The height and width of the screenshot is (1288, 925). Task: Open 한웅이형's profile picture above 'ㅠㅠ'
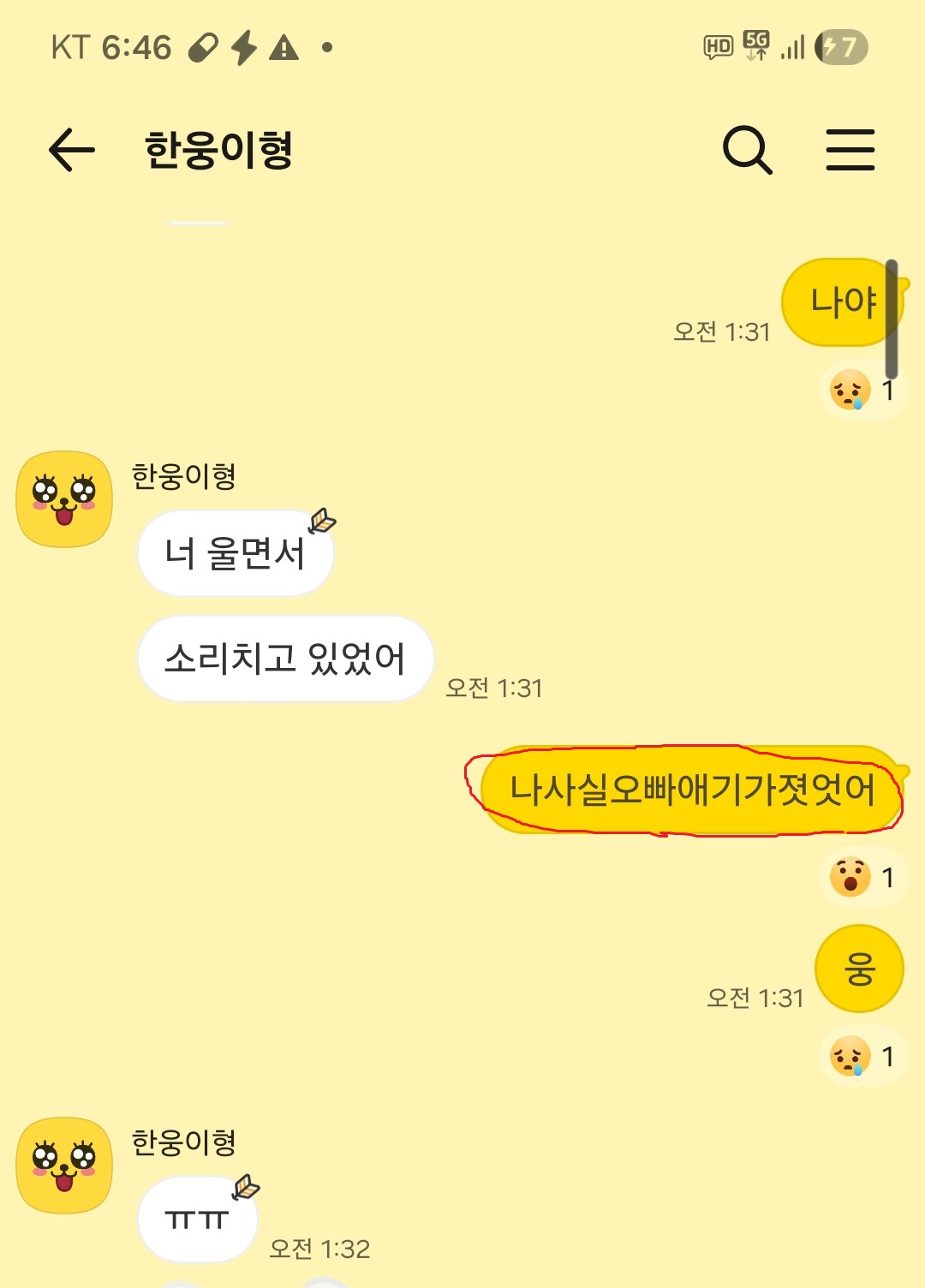click(x=64, y=1166)
